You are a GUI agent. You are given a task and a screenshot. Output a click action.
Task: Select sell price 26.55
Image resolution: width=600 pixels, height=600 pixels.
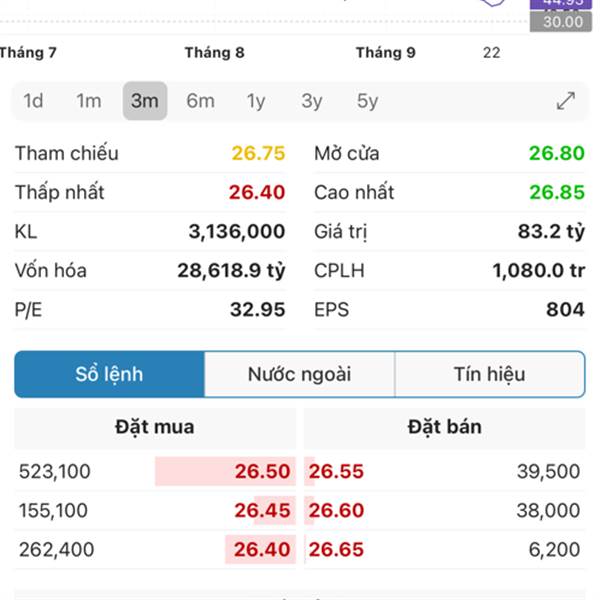click(x=336, y=472)
